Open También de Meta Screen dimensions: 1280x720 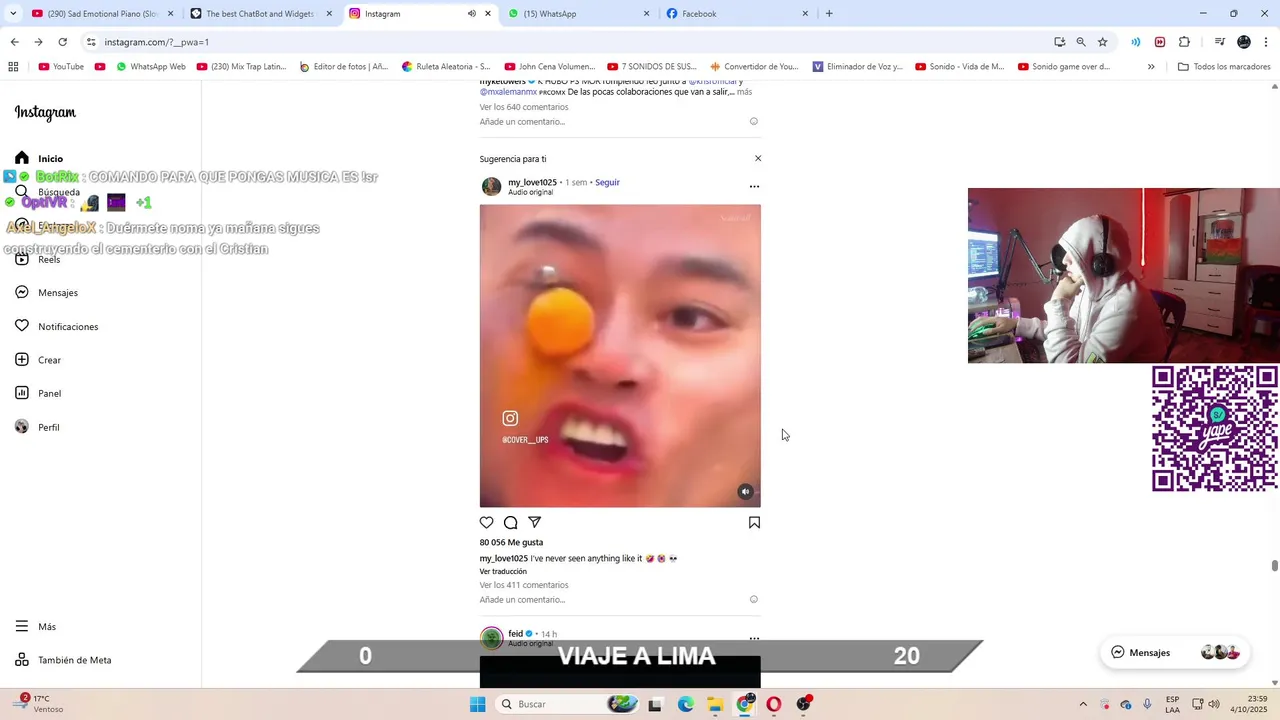point(74,660)
